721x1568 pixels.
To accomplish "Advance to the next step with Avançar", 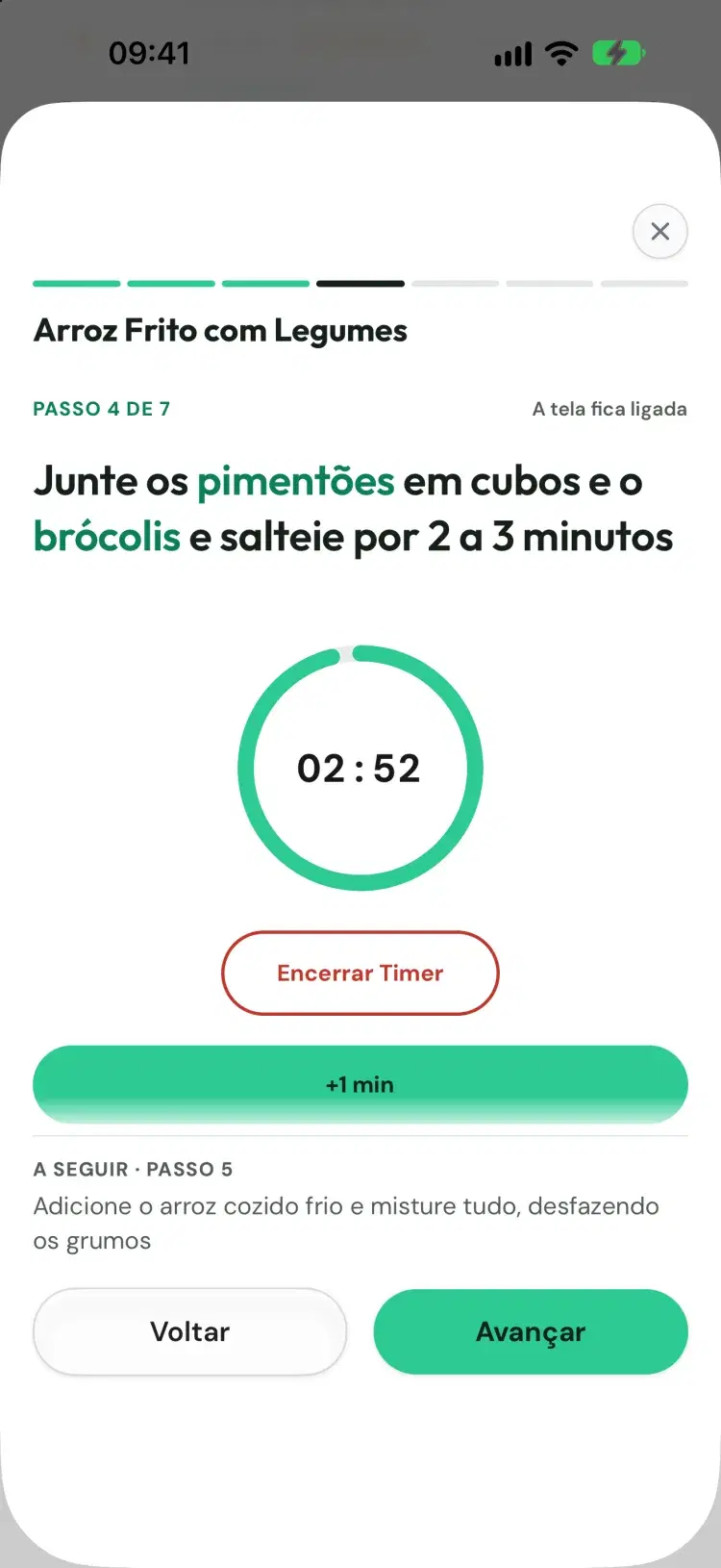I will (x=531, y=1331).
